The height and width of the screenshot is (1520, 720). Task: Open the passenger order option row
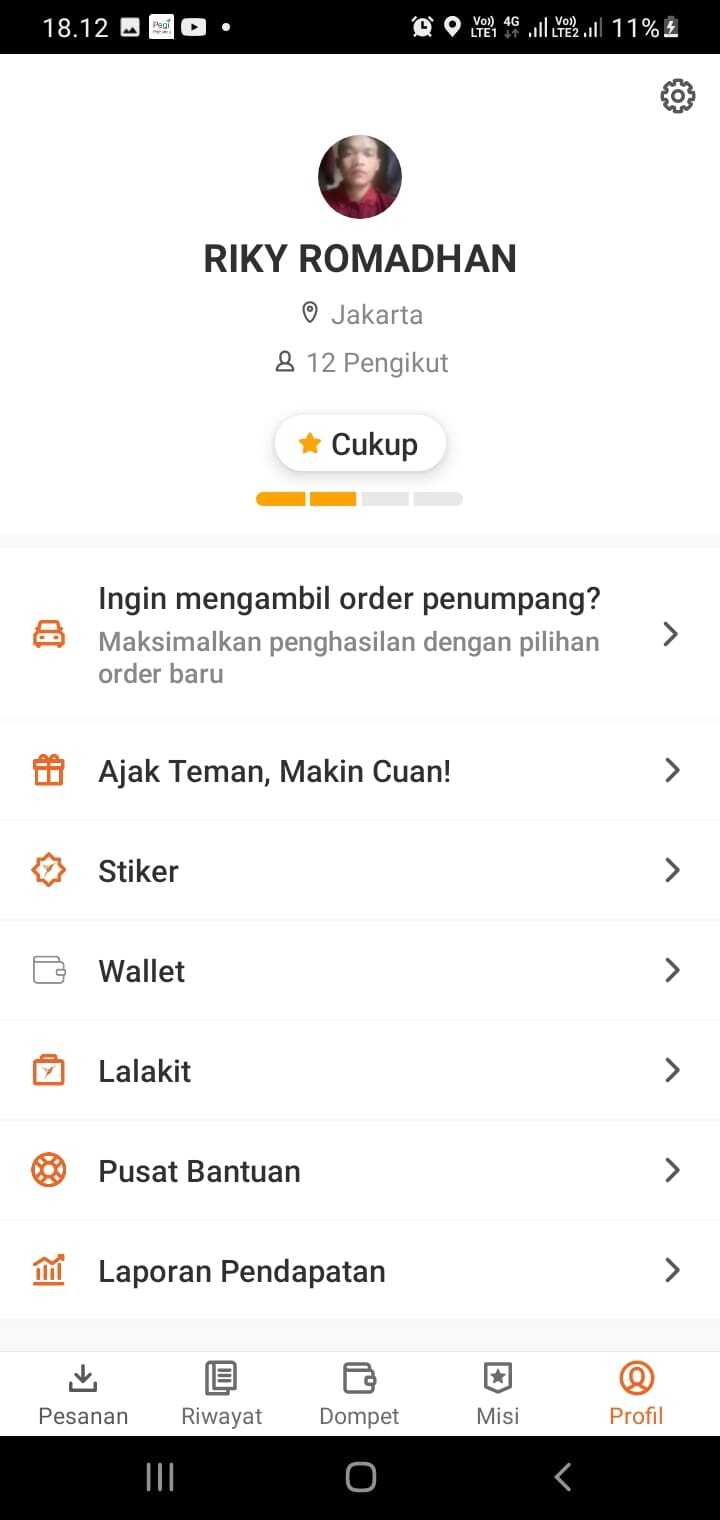pyautogui.click(x=360, y=634)
